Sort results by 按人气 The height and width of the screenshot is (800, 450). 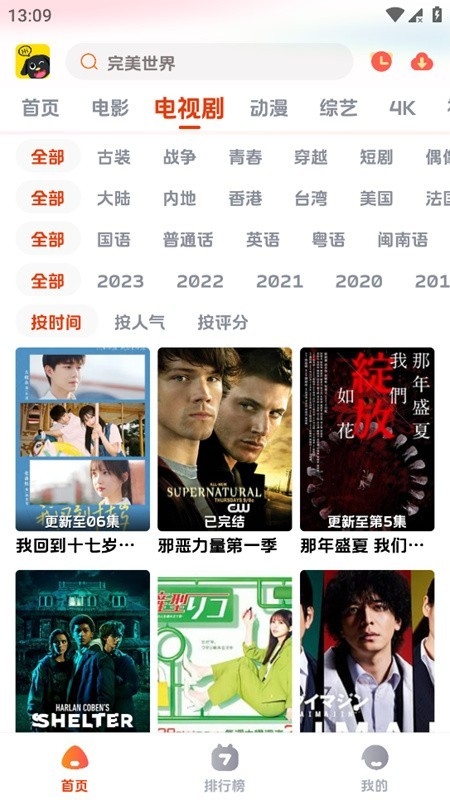[x=139, y=322]
